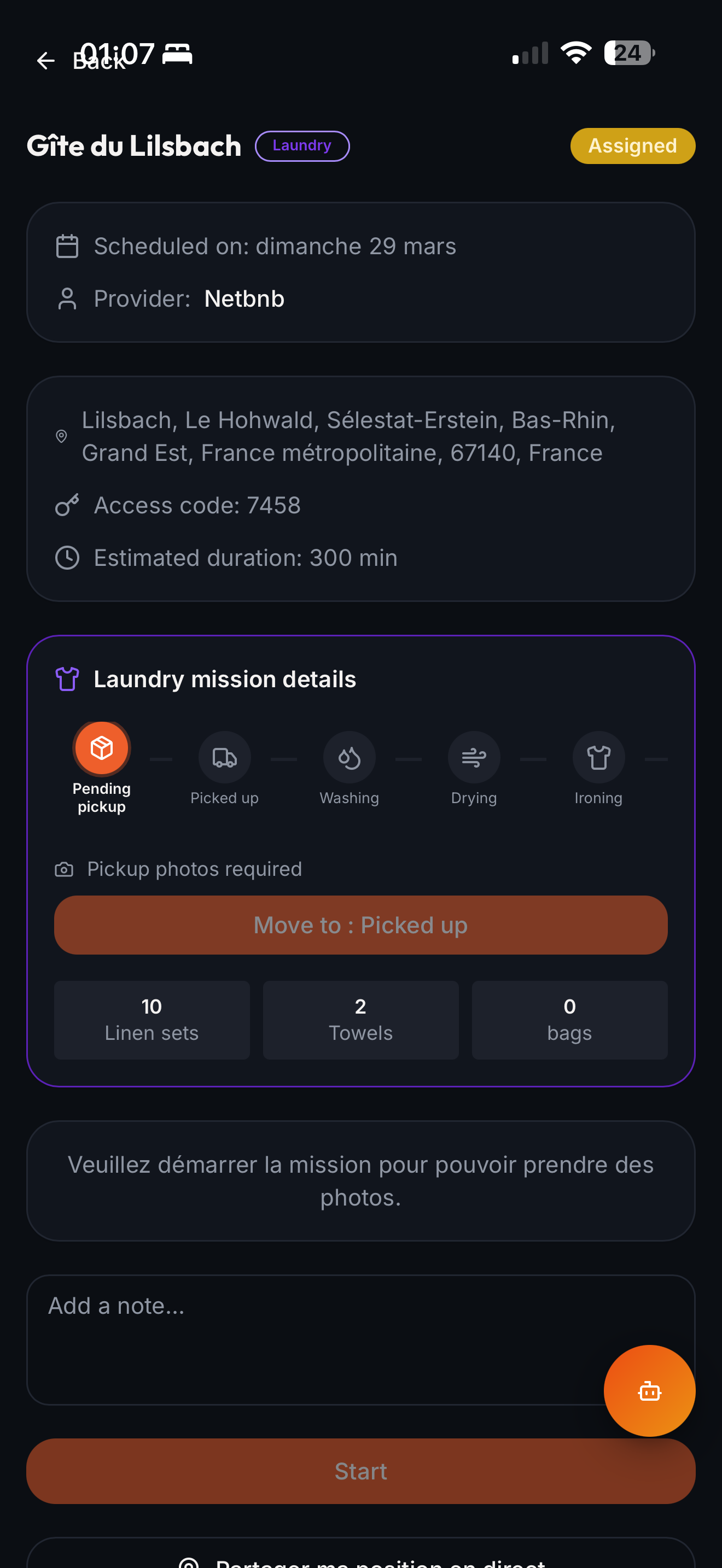Tap the access code key icon
Screen dimensions: 722x1568
pos(67,505)
